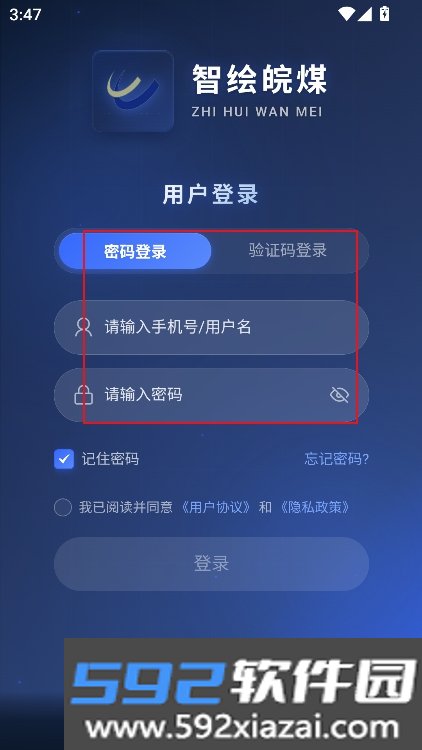Open the 忘记密码? link
Viewport: 422px width, 750px height.
coord(337,459)
